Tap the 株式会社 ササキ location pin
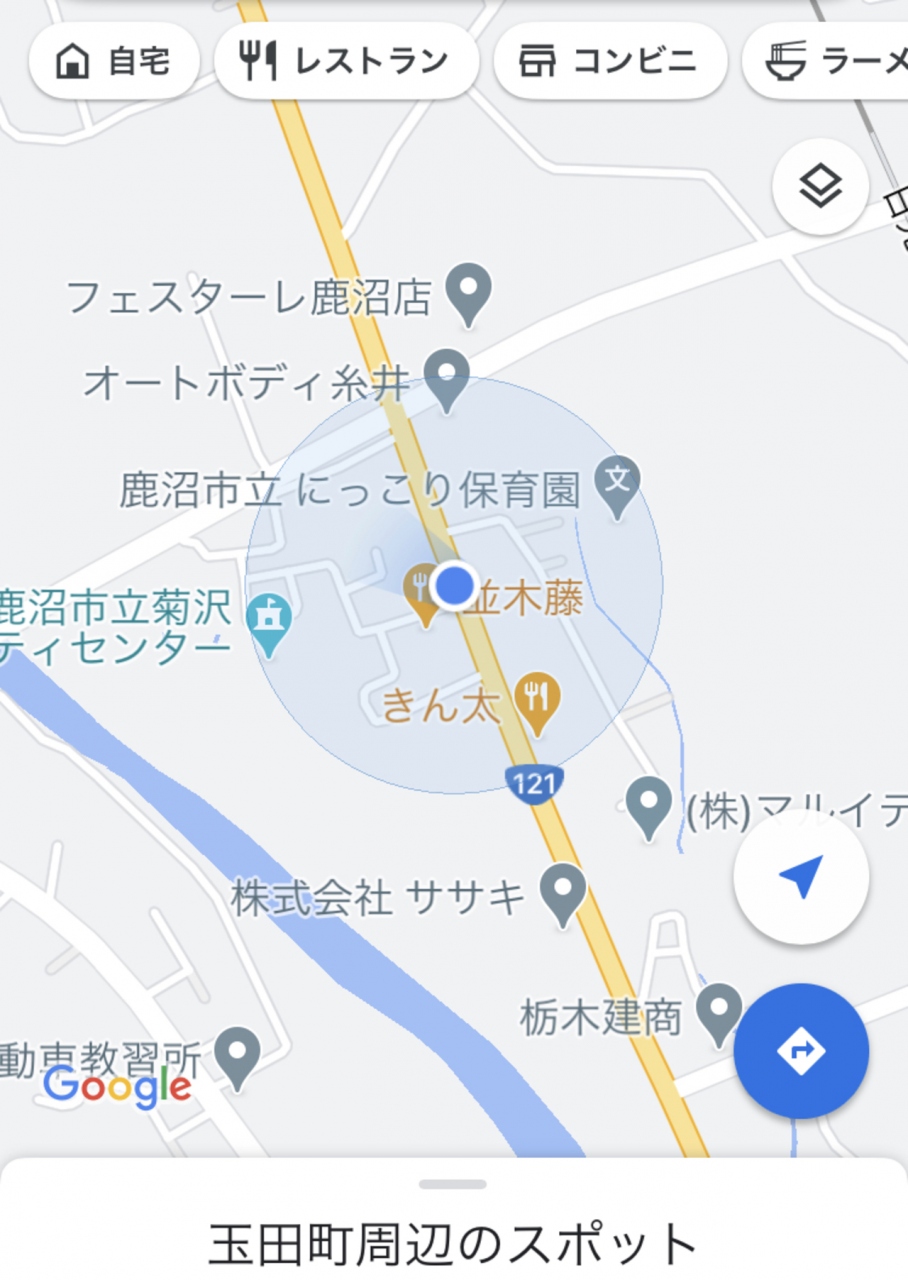 point(562,892)
